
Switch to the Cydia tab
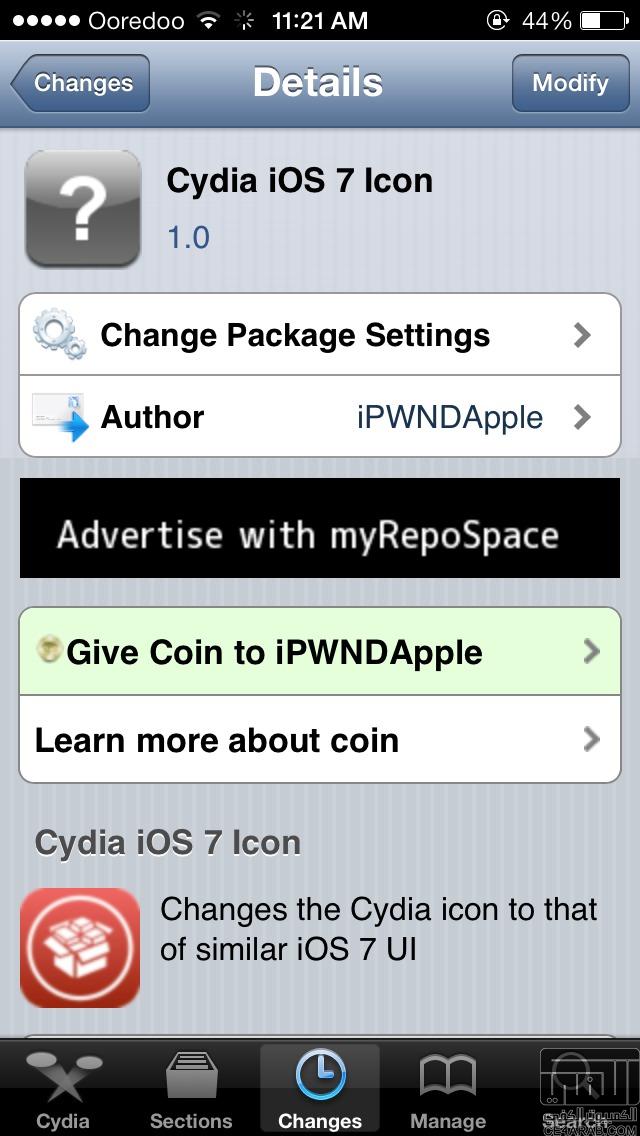point(63,1090)
